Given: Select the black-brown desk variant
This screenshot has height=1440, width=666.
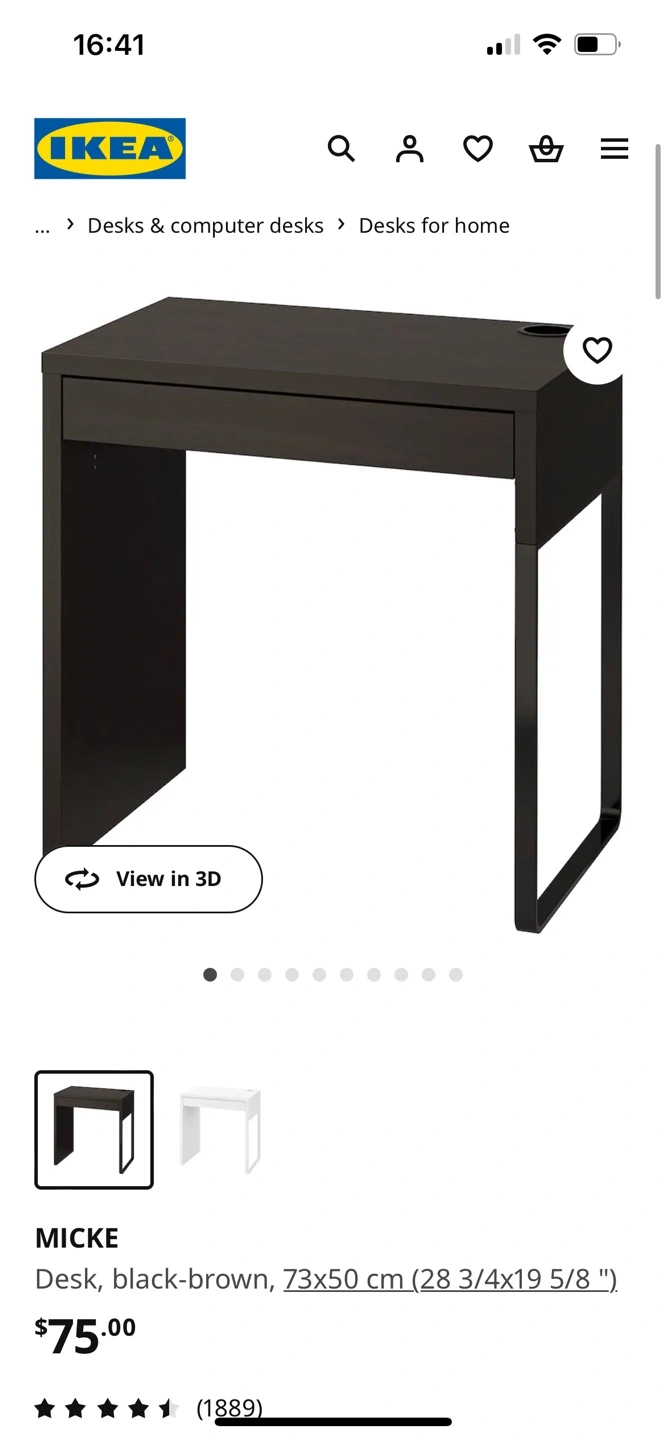Looking at the screenshot, I should click(94, 1130).
